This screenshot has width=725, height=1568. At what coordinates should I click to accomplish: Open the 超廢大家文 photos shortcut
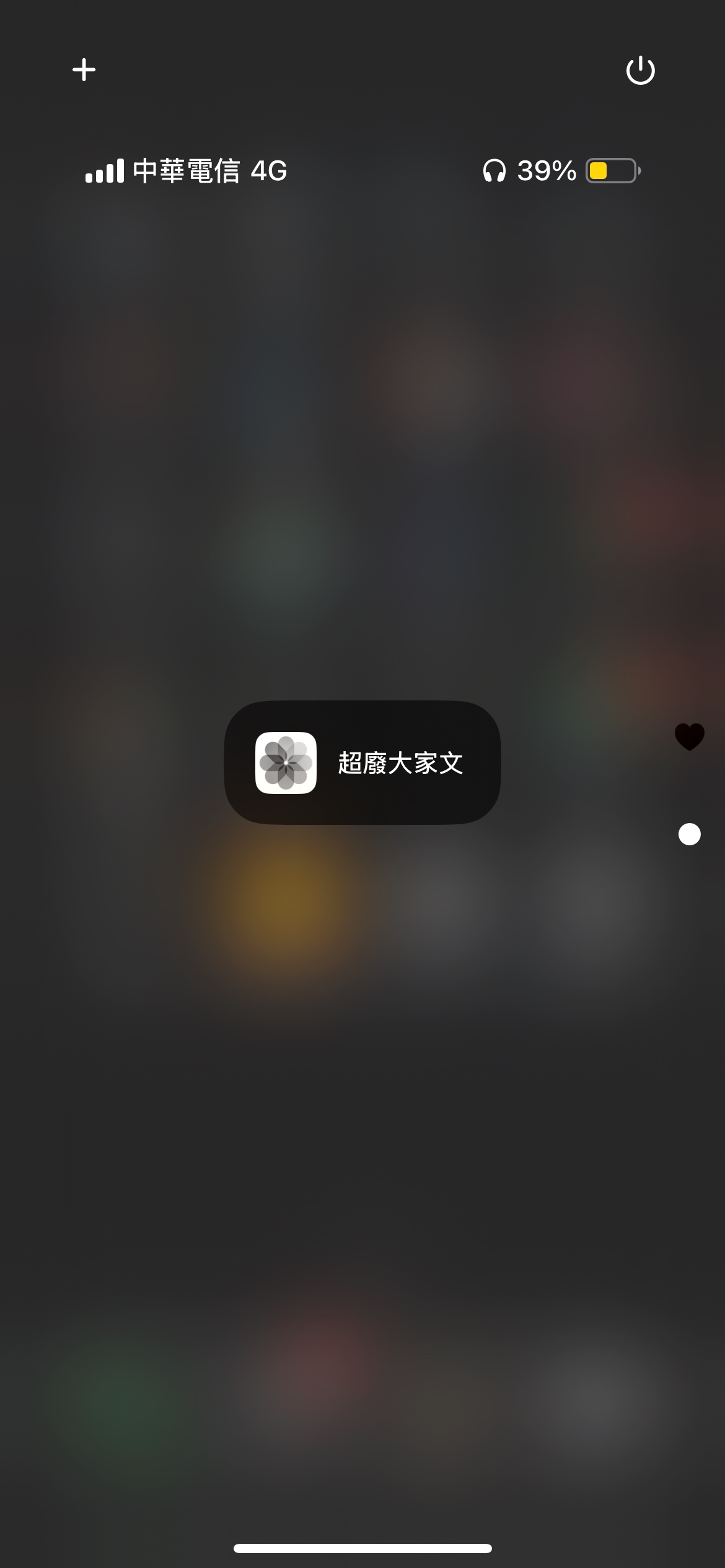(x=362, y=762)
